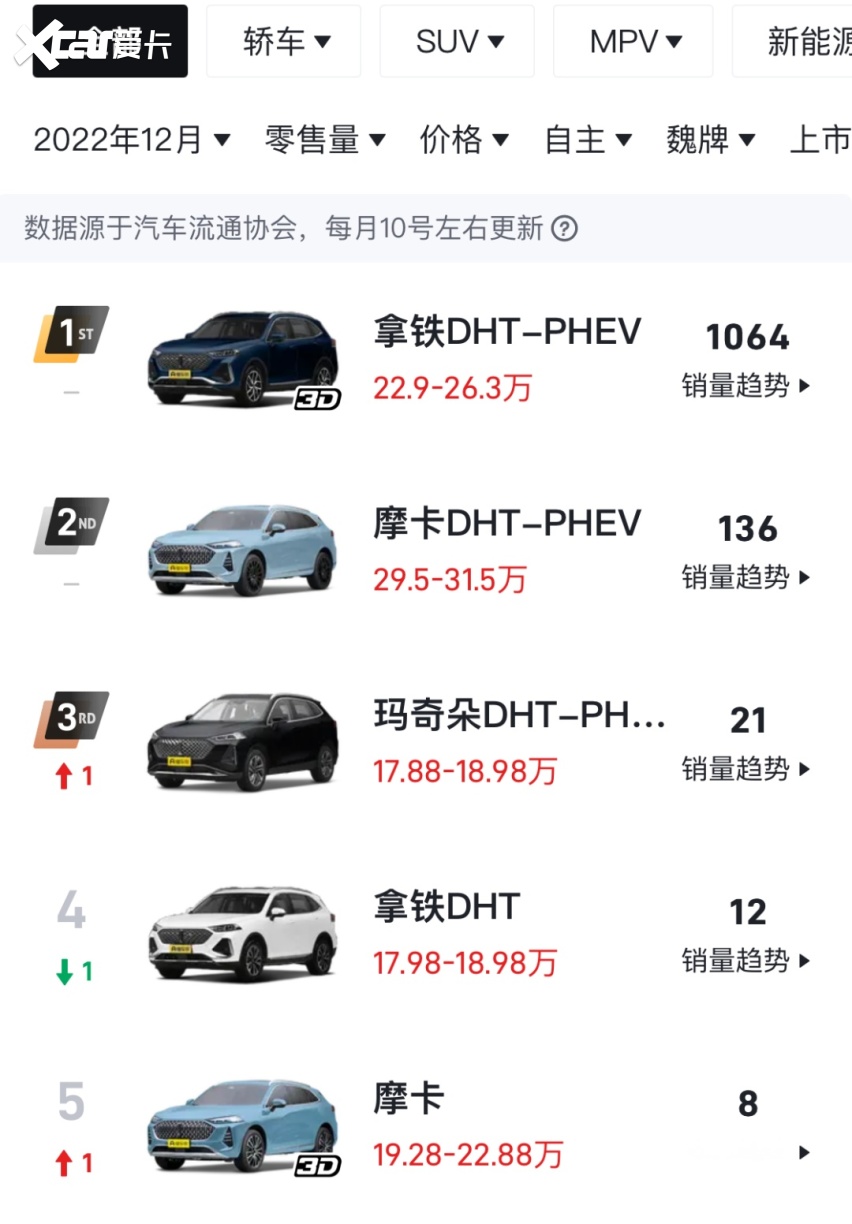Expand the SUV category dropdown
This screenshot has width=852, height=1224.
point(458,42)
